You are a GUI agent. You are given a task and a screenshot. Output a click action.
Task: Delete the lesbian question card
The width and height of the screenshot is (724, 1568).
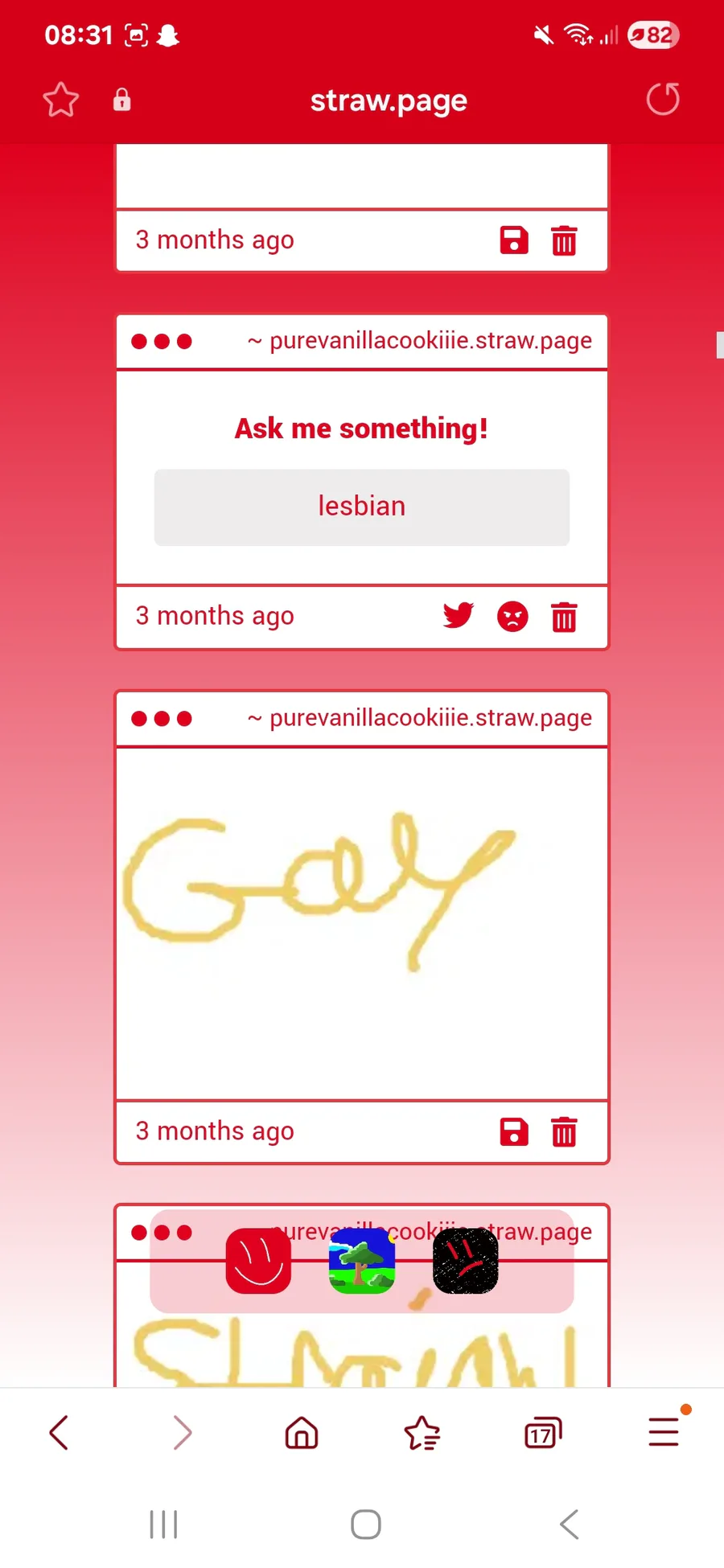[x=564, y=618]
